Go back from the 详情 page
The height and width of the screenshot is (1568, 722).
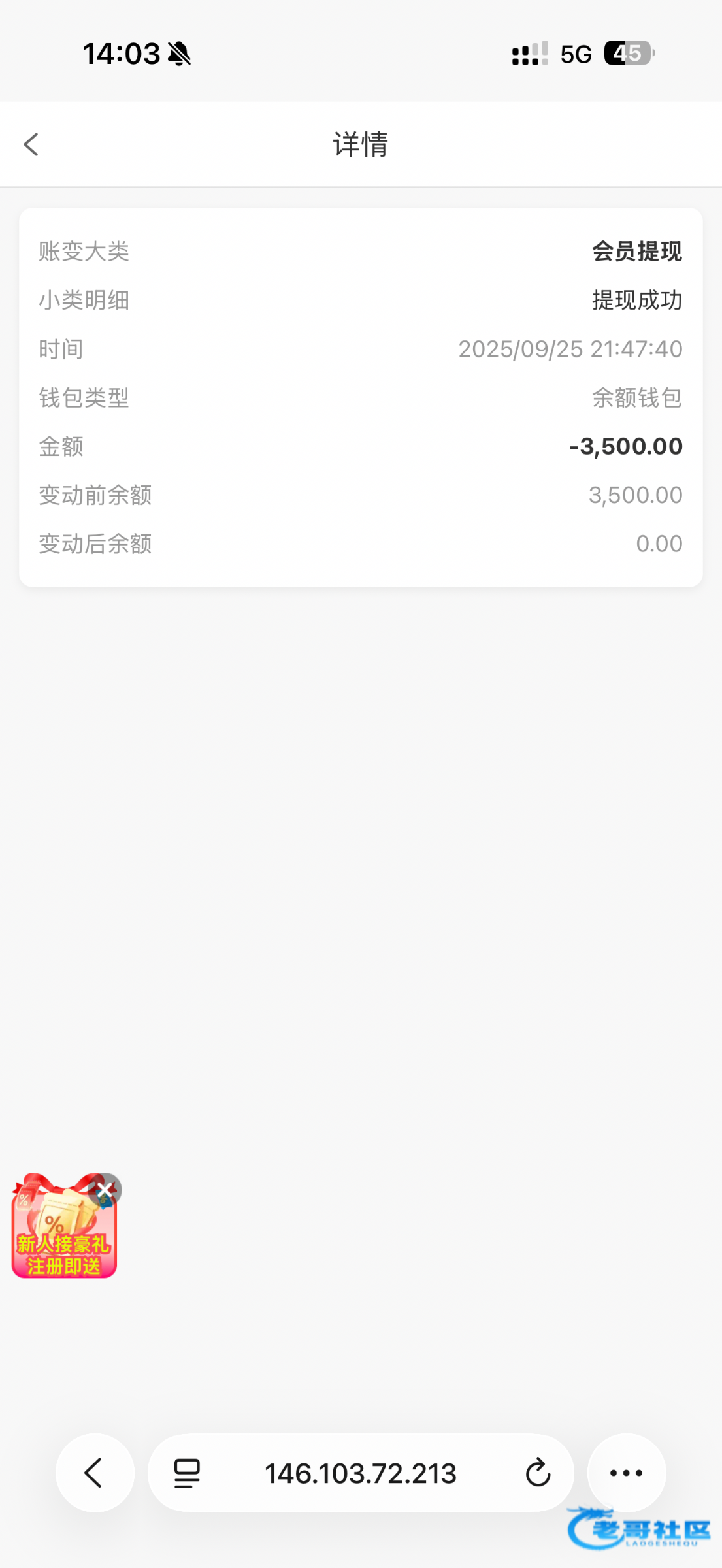31,144
